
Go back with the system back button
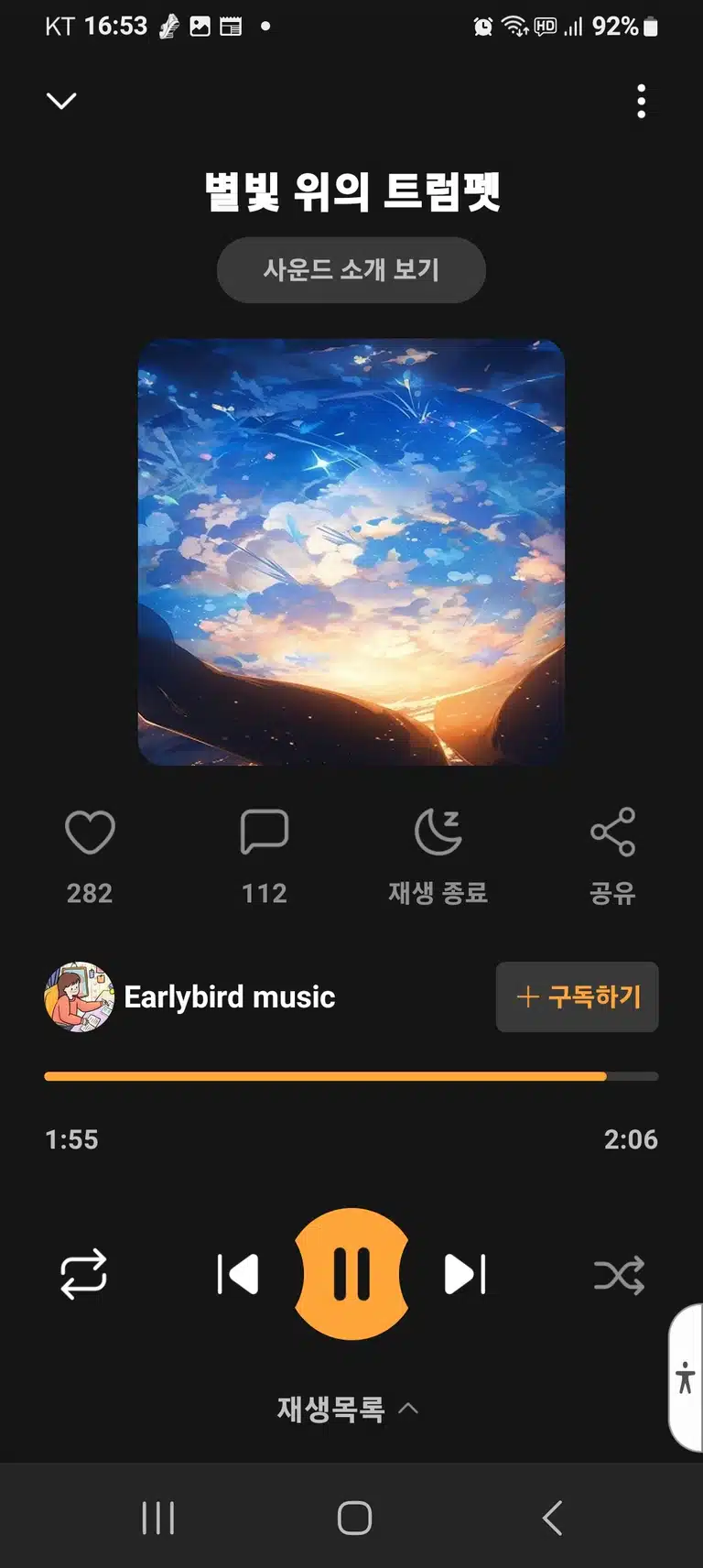click(x=552, y=1518)
